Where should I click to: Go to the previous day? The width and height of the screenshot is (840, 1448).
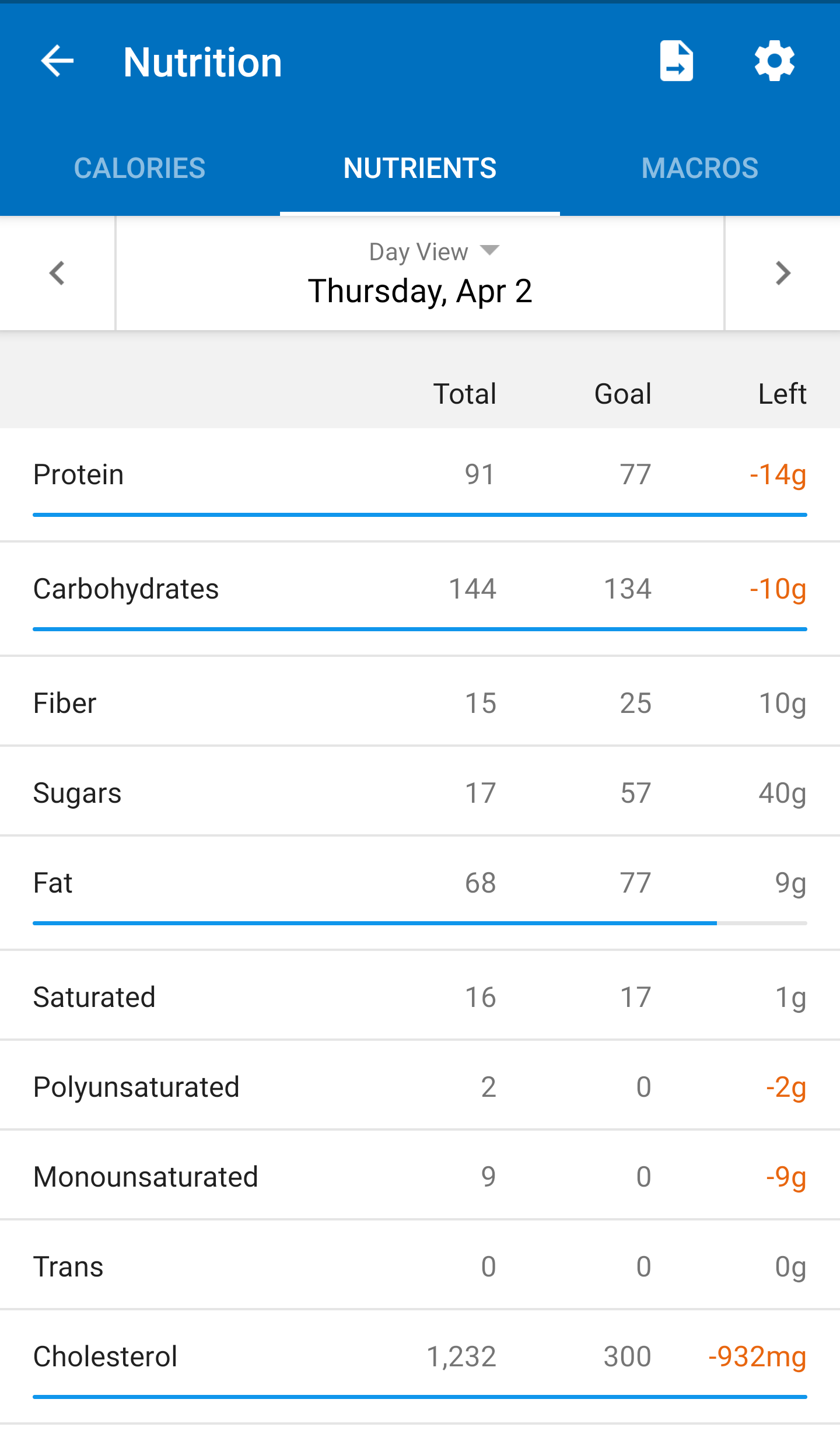[57, 273]
